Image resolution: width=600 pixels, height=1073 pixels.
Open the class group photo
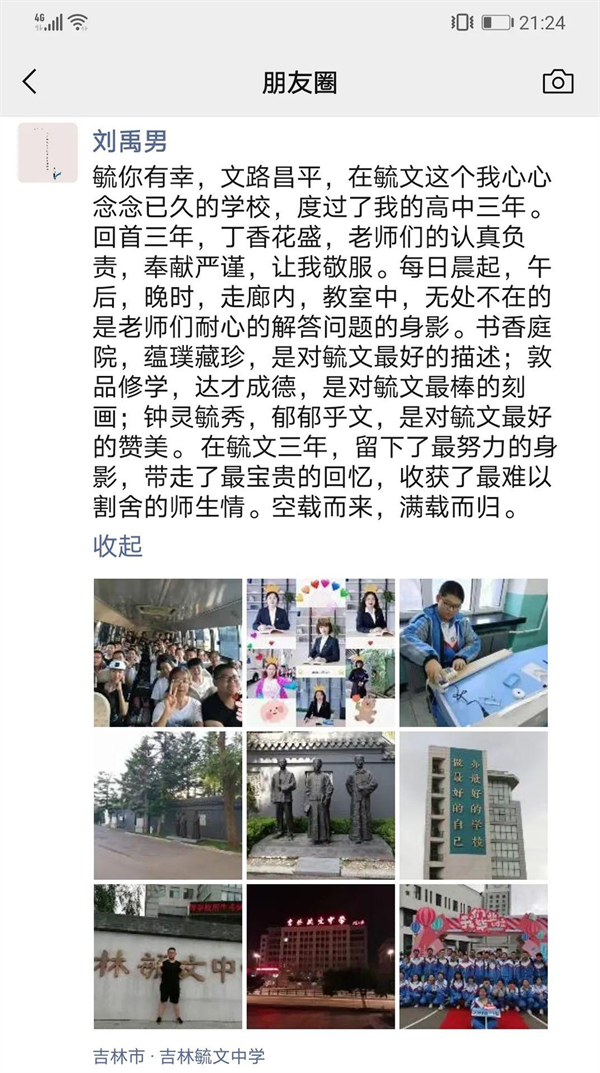coord(473,957)
